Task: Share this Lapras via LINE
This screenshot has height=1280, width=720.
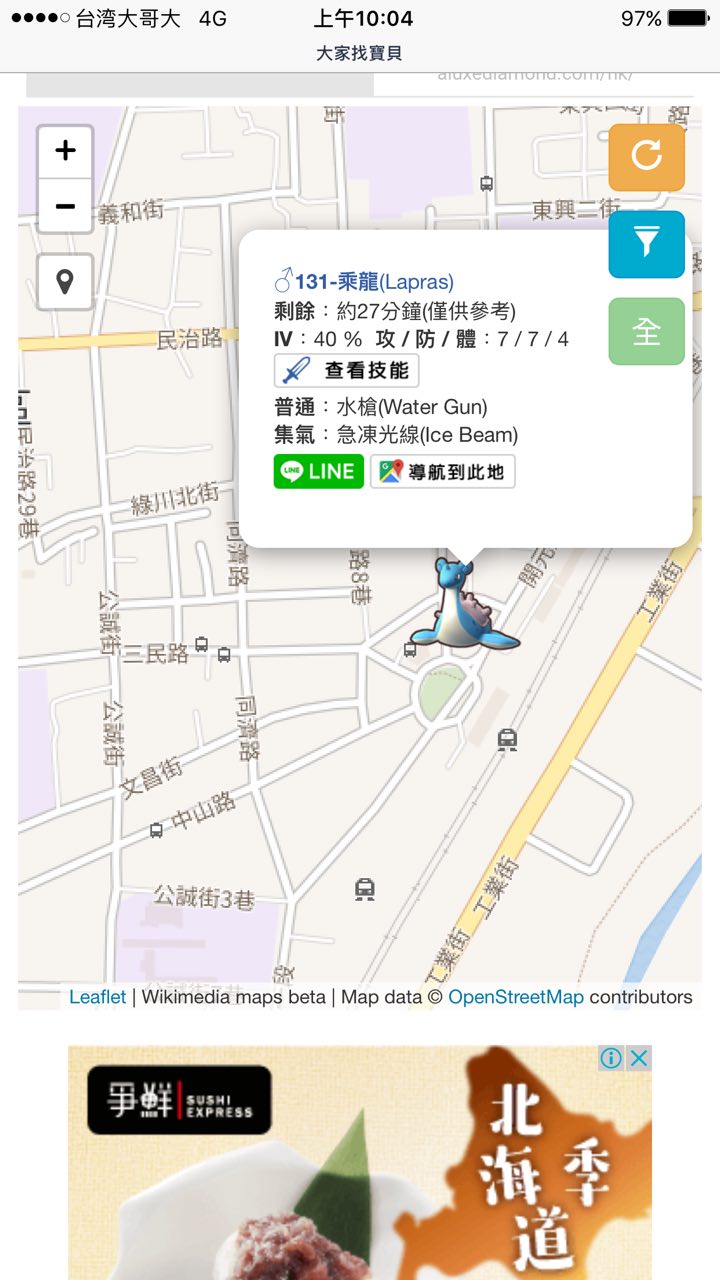Action: click(318, 471)
